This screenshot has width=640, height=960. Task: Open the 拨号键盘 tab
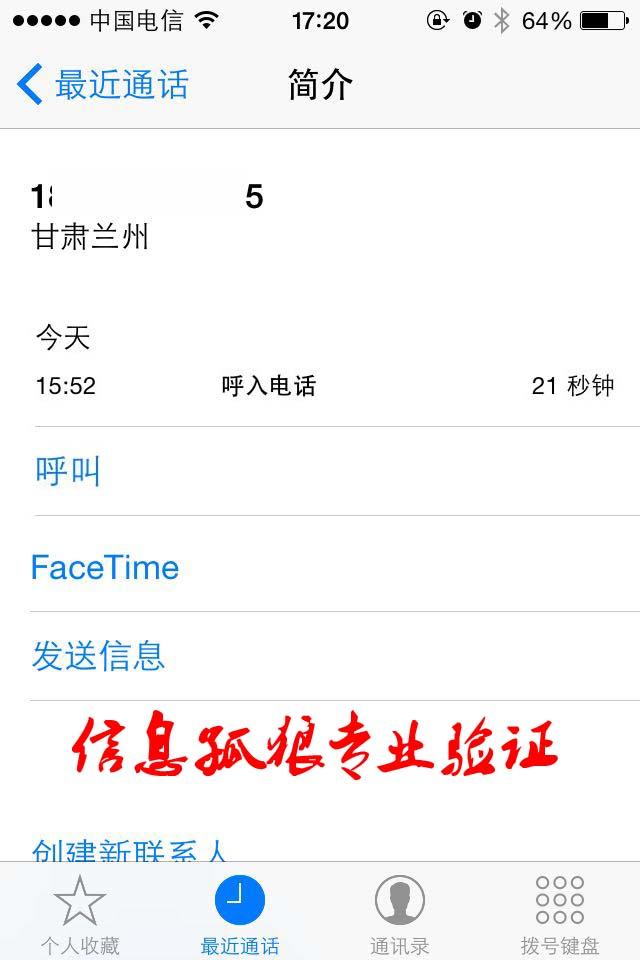pos(560,912)
